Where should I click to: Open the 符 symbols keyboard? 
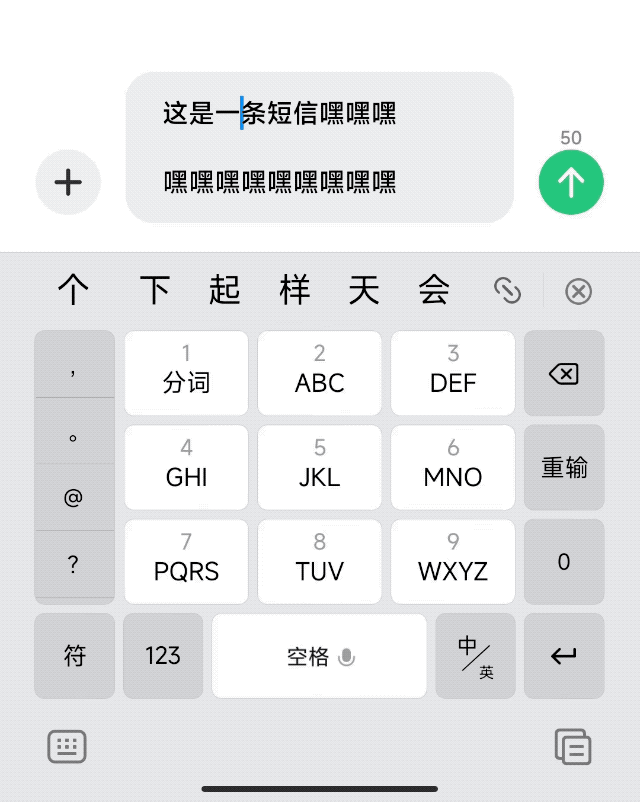point(75,656)
